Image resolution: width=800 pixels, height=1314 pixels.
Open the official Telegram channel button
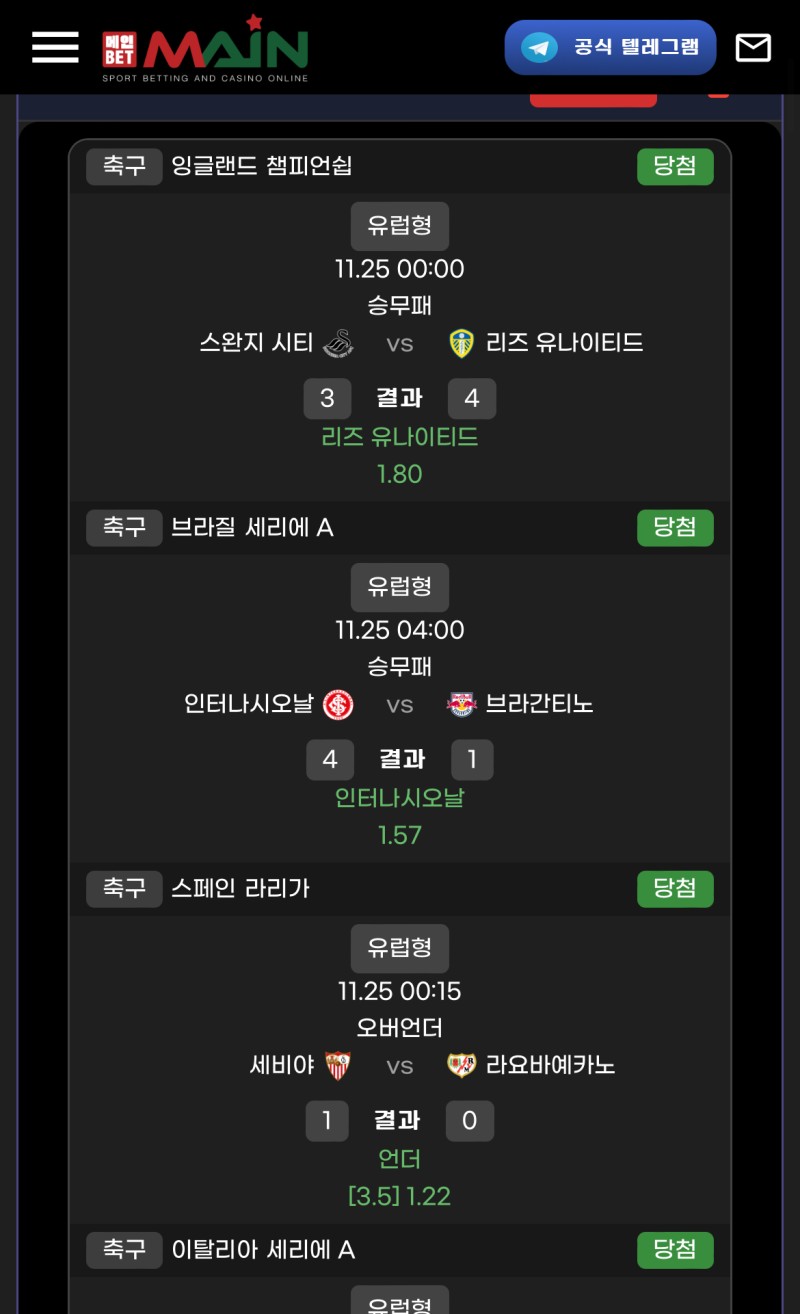tap(610, 47)
